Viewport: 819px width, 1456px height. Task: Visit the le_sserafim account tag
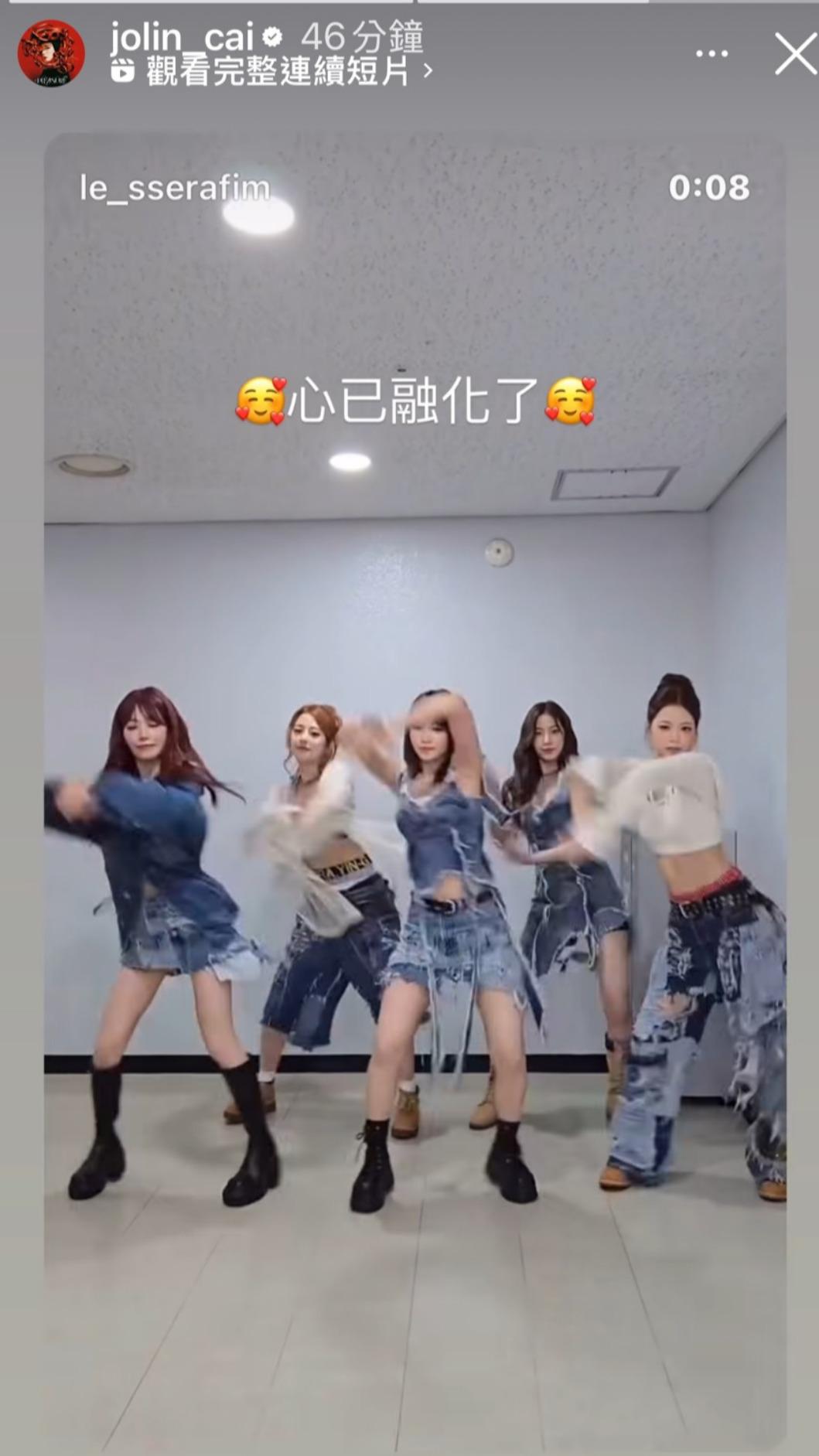point(176,188)
